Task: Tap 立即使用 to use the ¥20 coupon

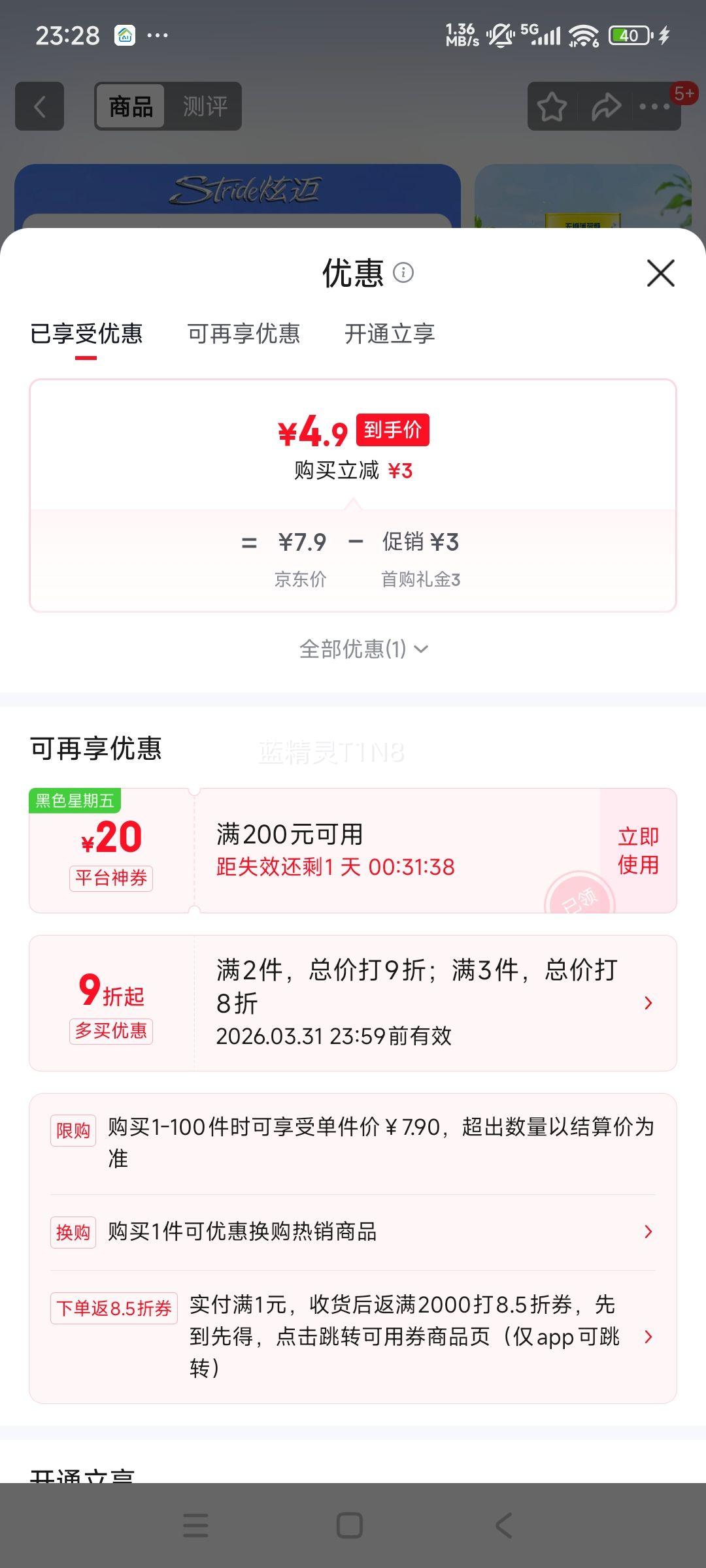Action: coord(637,851)
